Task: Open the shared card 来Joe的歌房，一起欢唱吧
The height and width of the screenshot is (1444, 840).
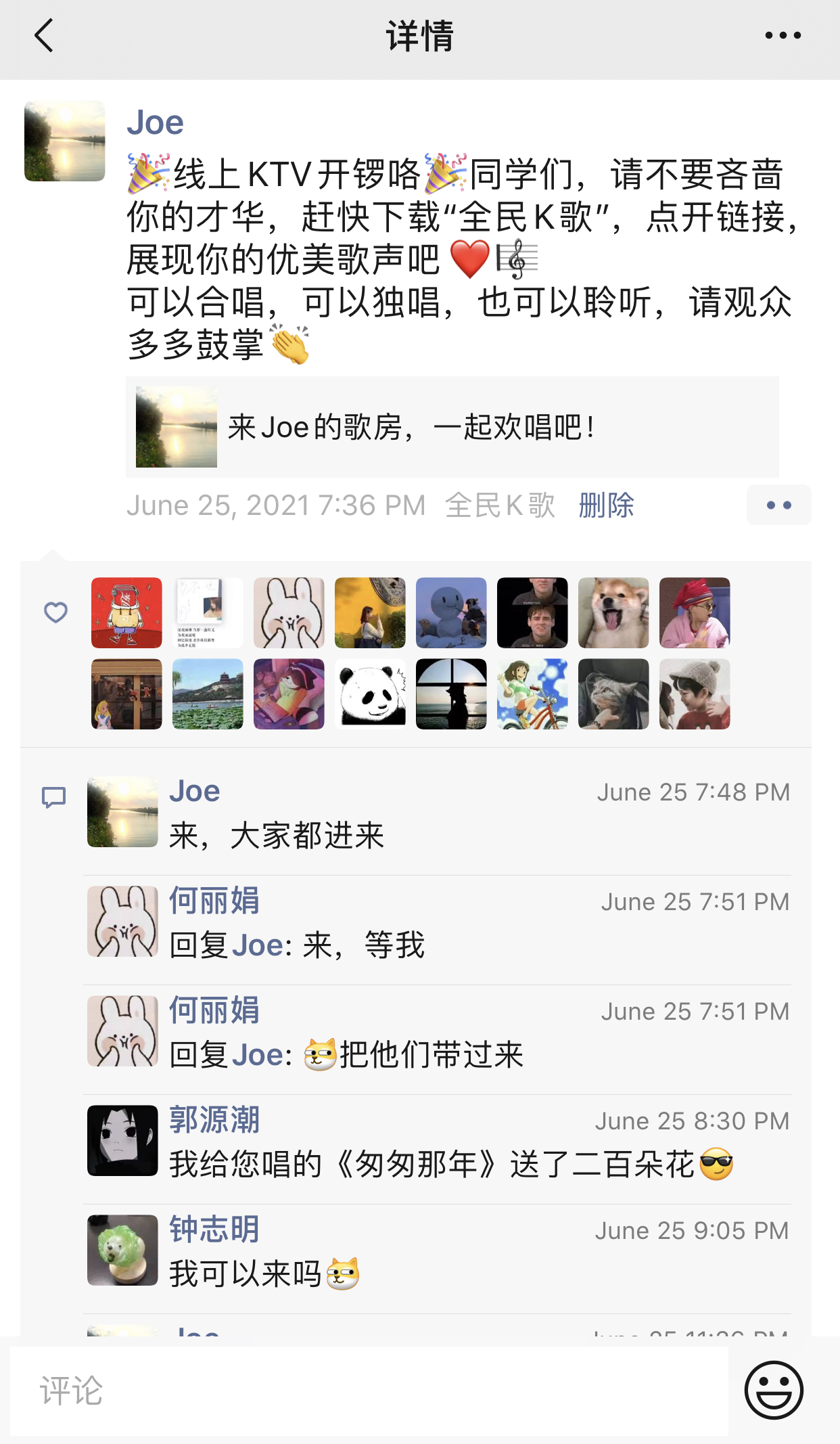Action: pos(452,427)
